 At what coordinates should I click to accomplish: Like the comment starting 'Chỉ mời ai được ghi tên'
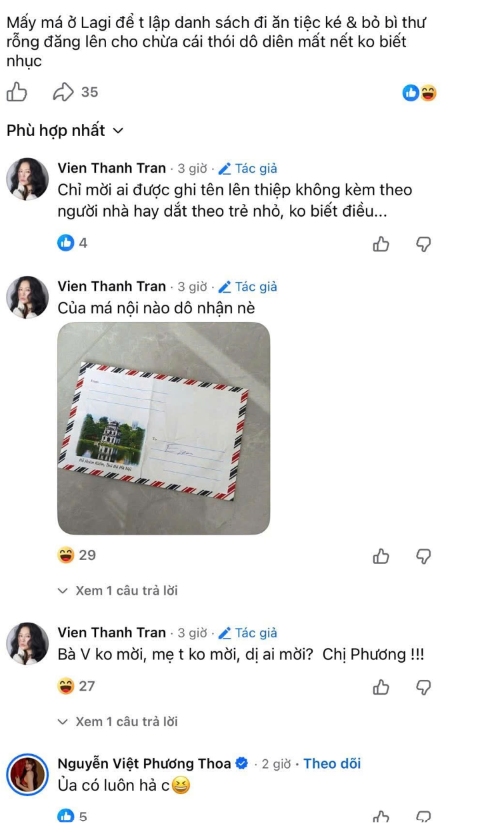(381, 244)
